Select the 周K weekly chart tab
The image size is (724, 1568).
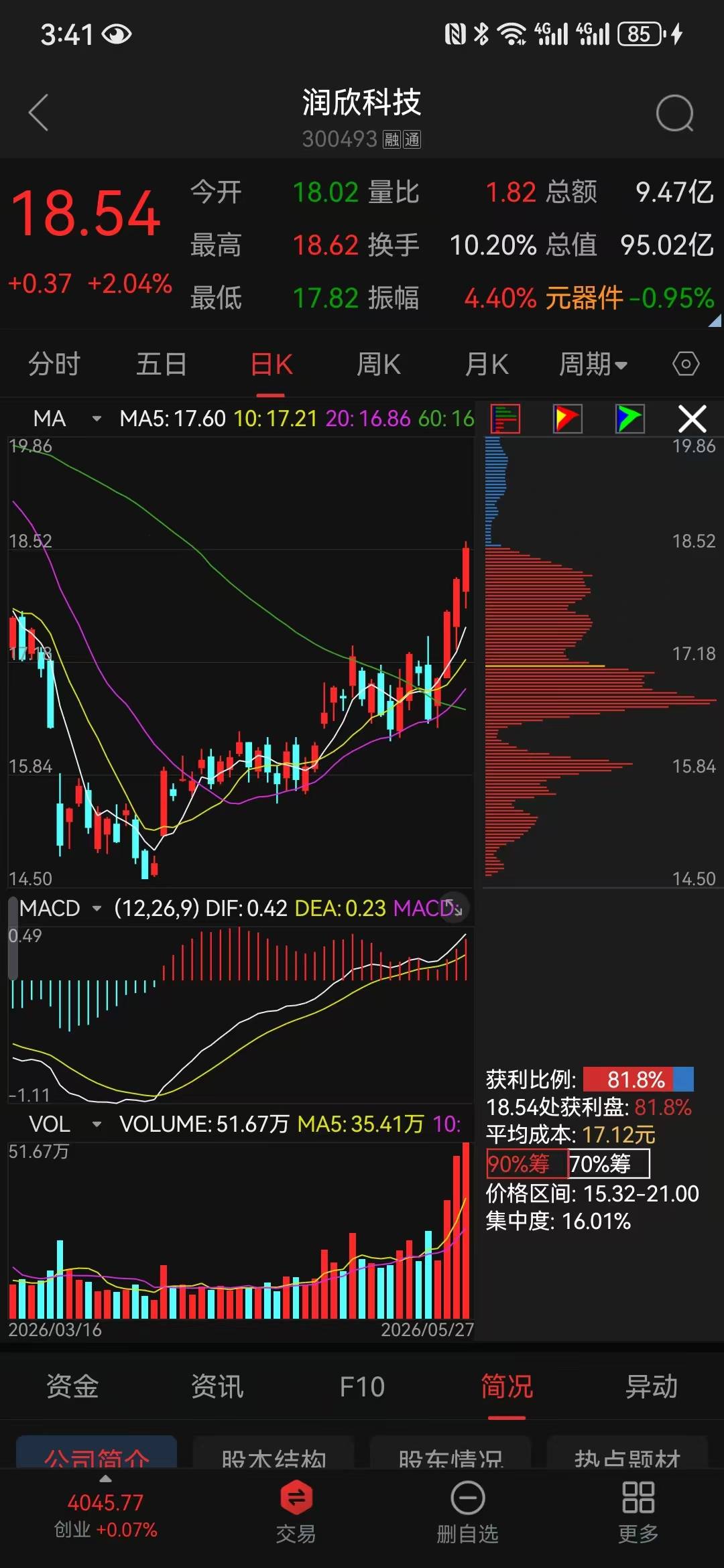(x=379, y=365)
